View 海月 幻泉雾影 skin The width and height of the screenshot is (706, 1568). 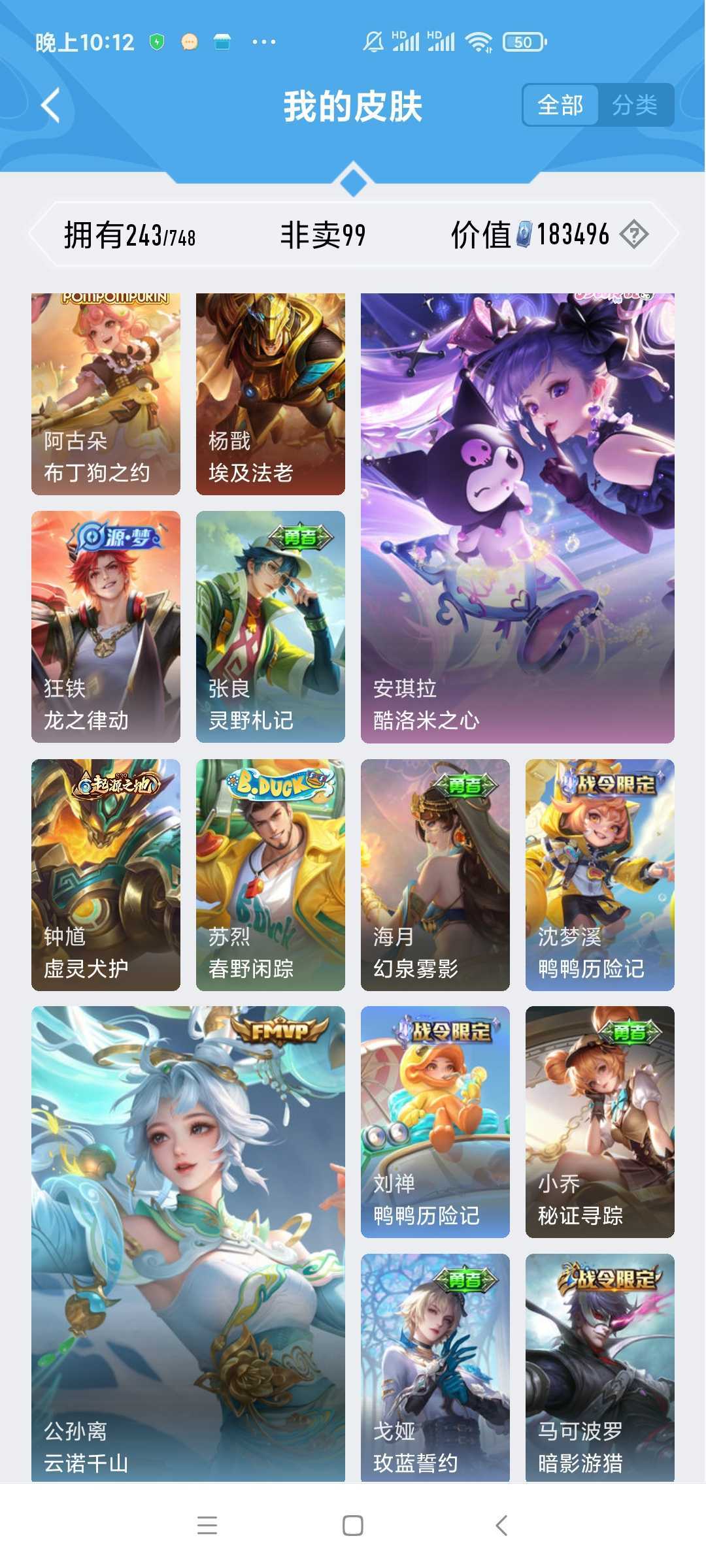(435, 874)
